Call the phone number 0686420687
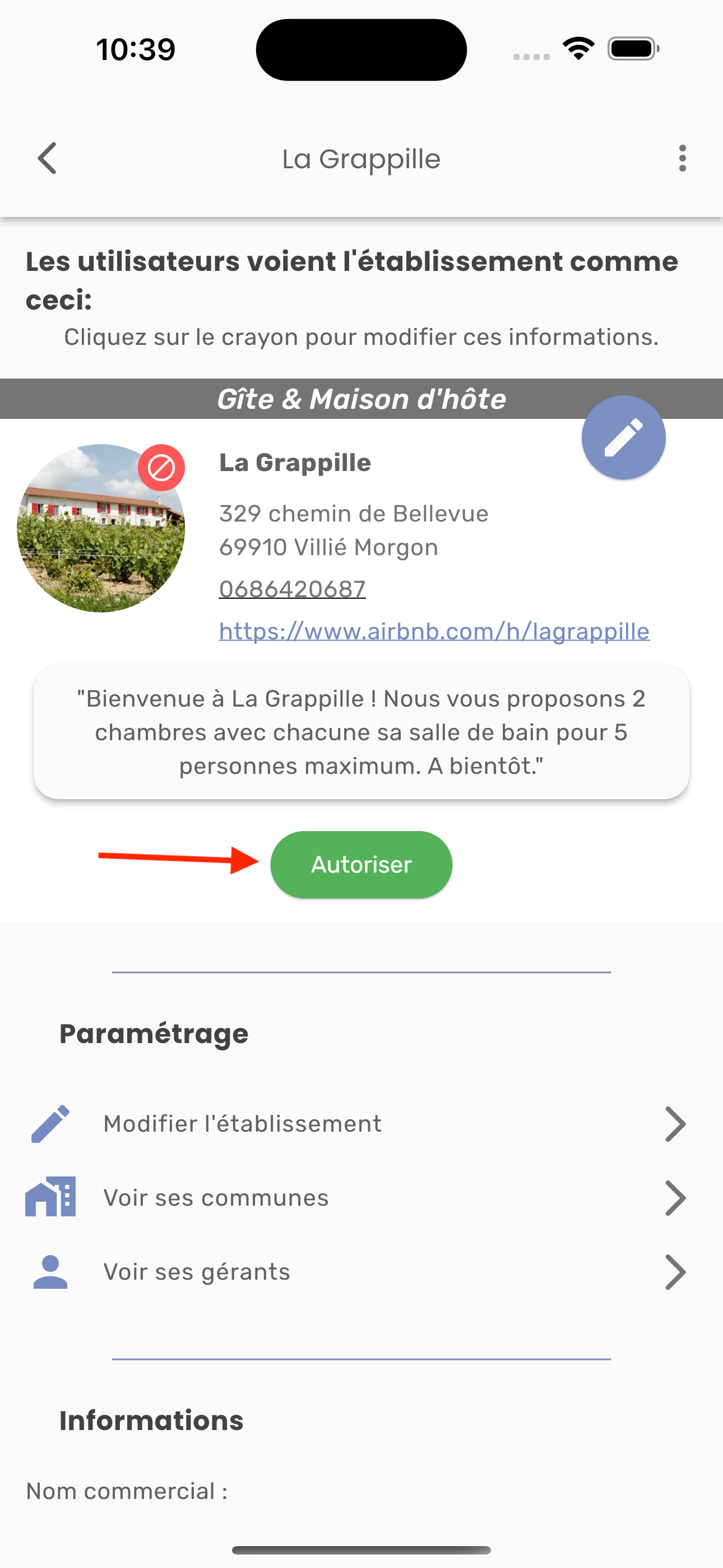This screenshot has height=1568, width=723. [x=292, y=589]
